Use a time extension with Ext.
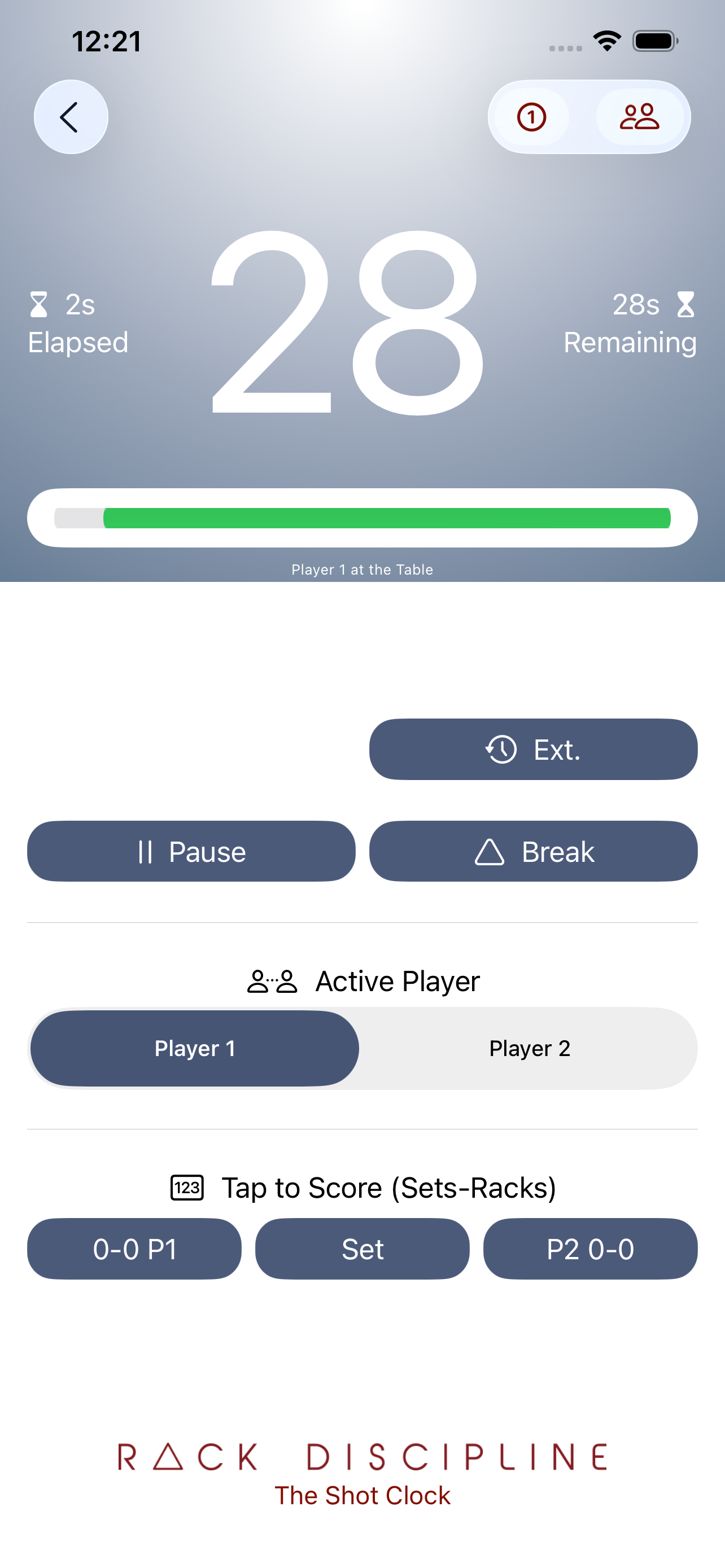 tap(533, 750)
